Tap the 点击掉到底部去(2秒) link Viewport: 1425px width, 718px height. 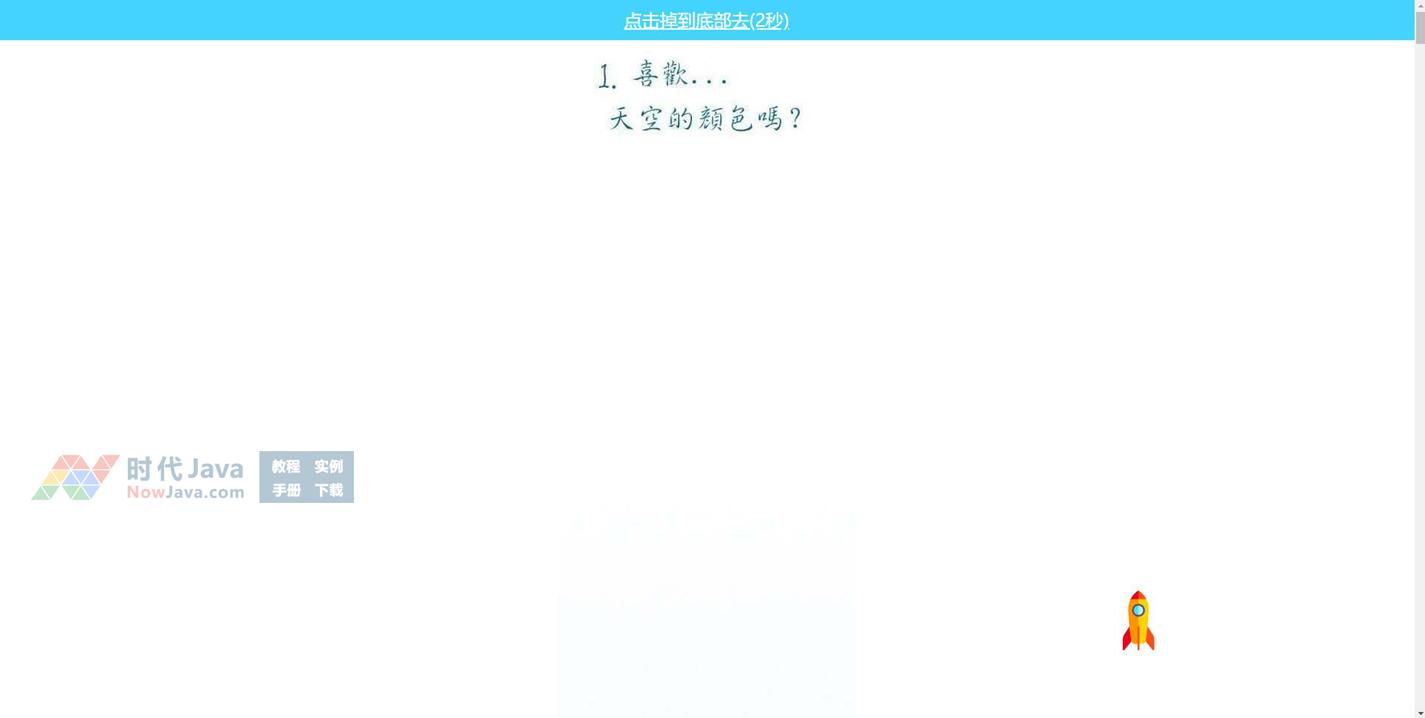pos(706,21)
